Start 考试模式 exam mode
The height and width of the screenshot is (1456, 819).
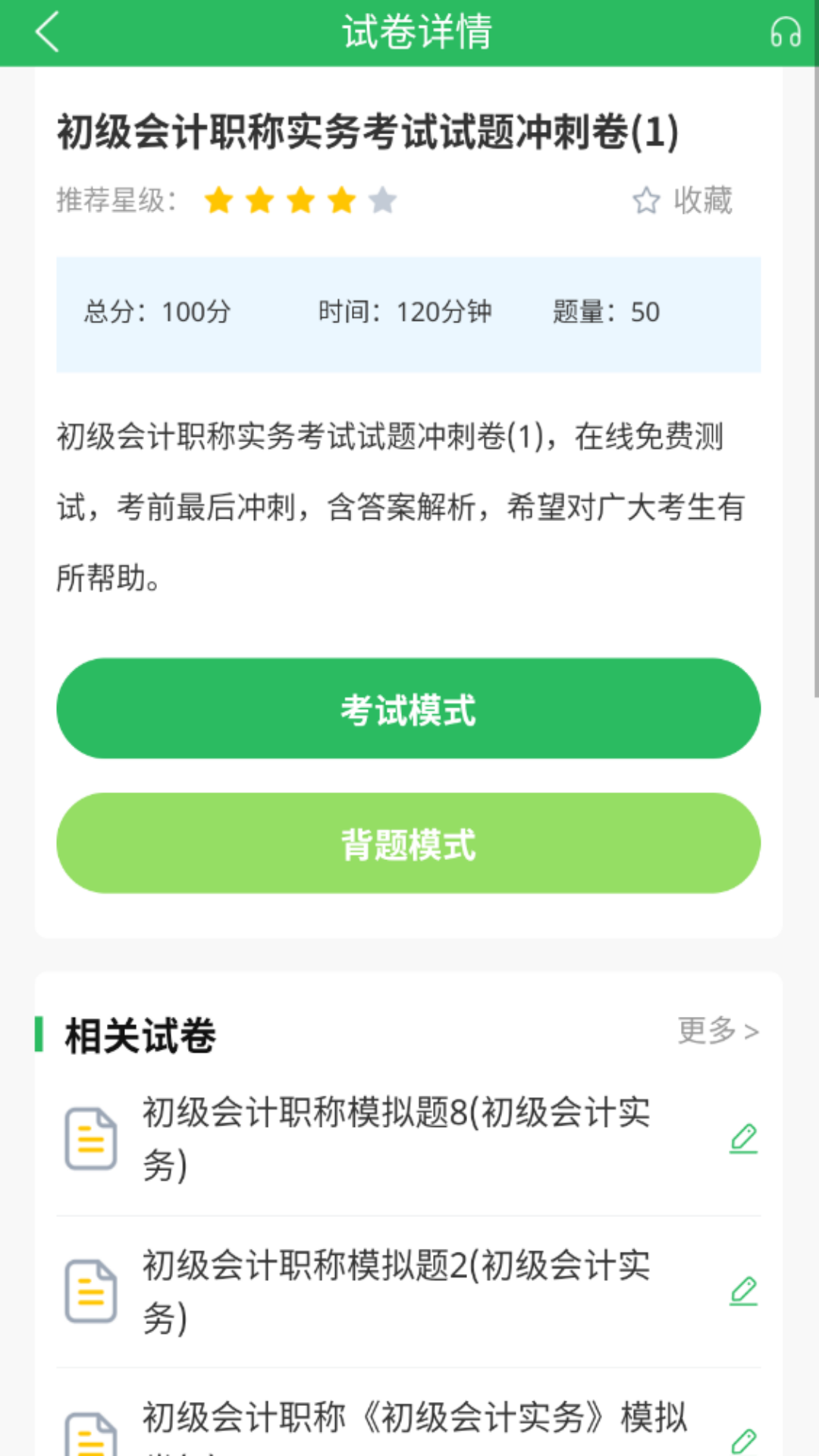point(409,708)
